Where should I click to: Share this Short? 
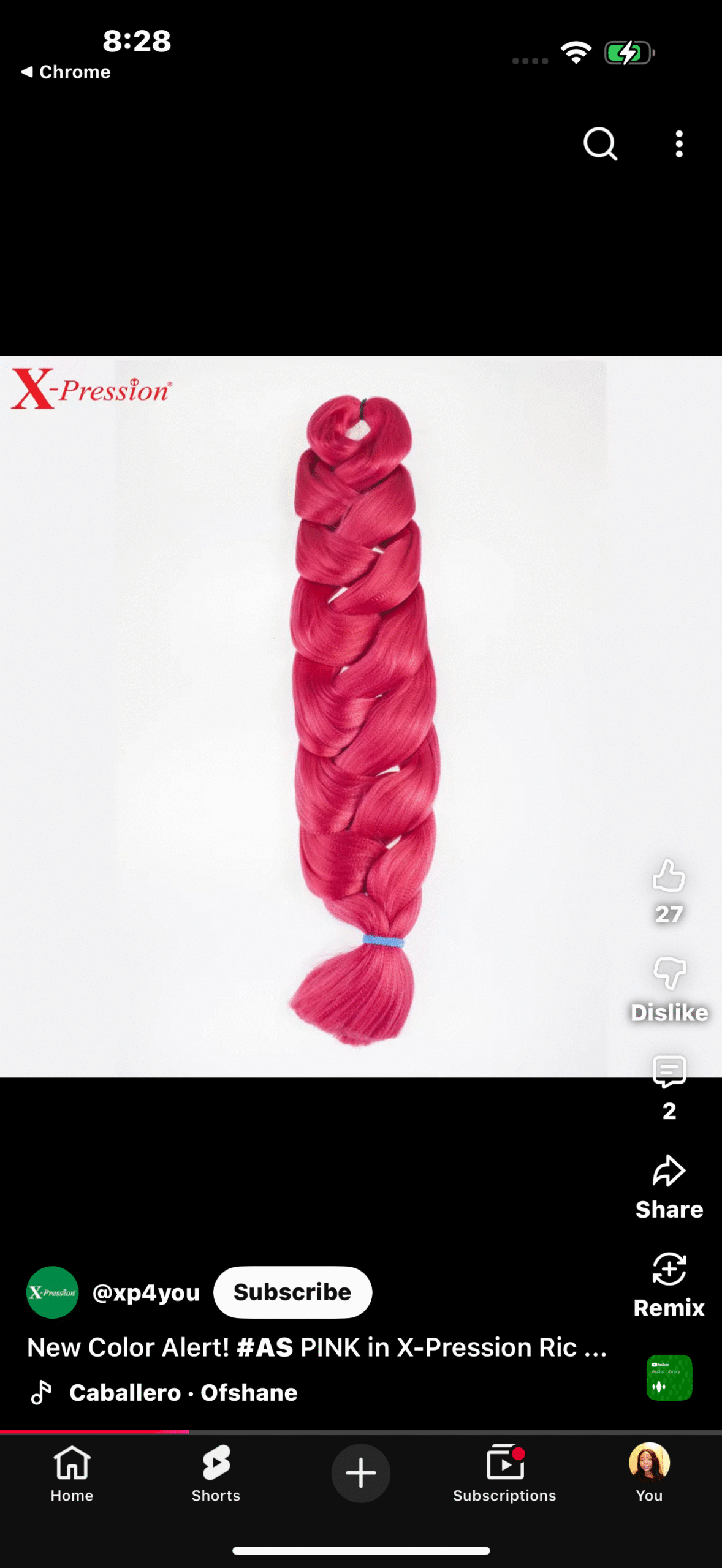(669, 1171)
